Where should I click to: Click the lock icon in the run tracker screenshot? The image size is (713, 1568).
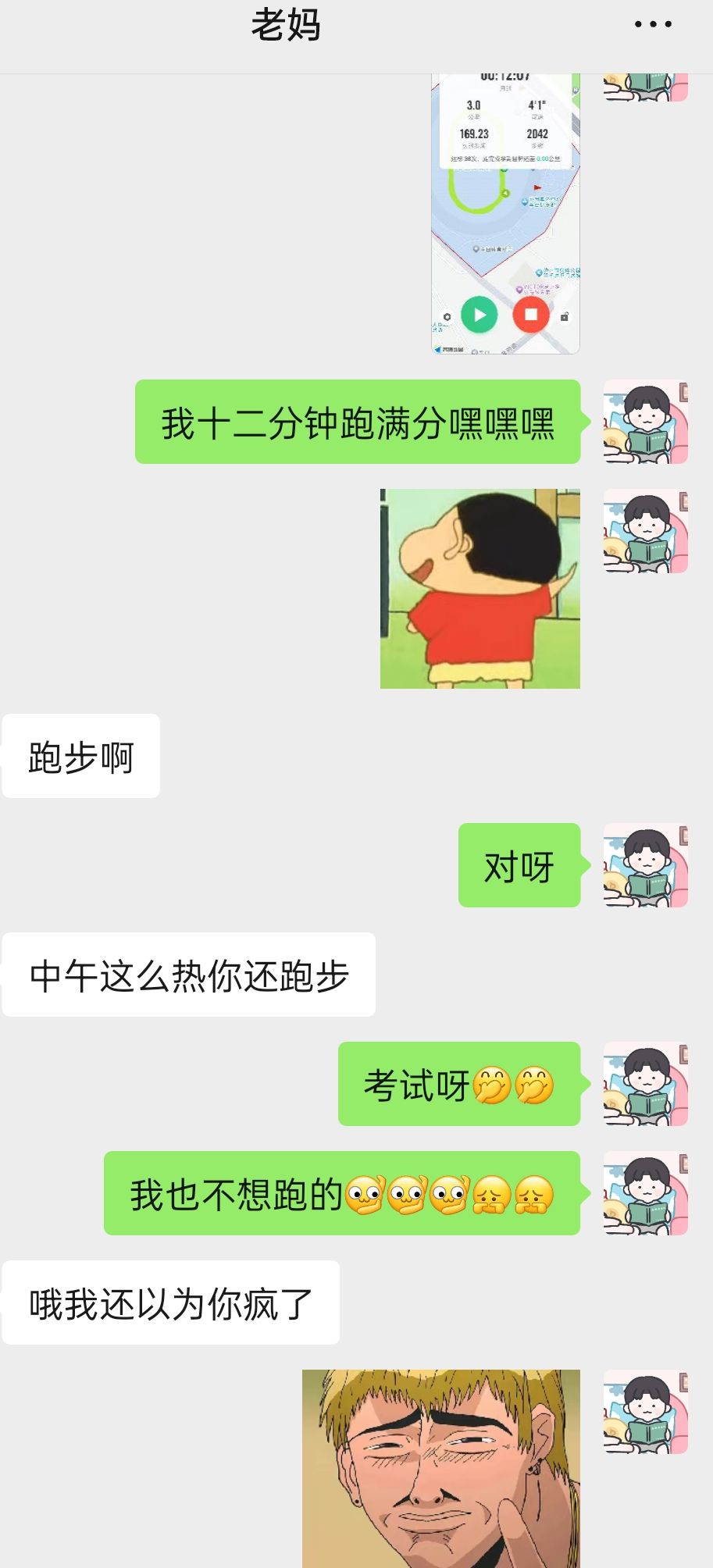[565, 315]
